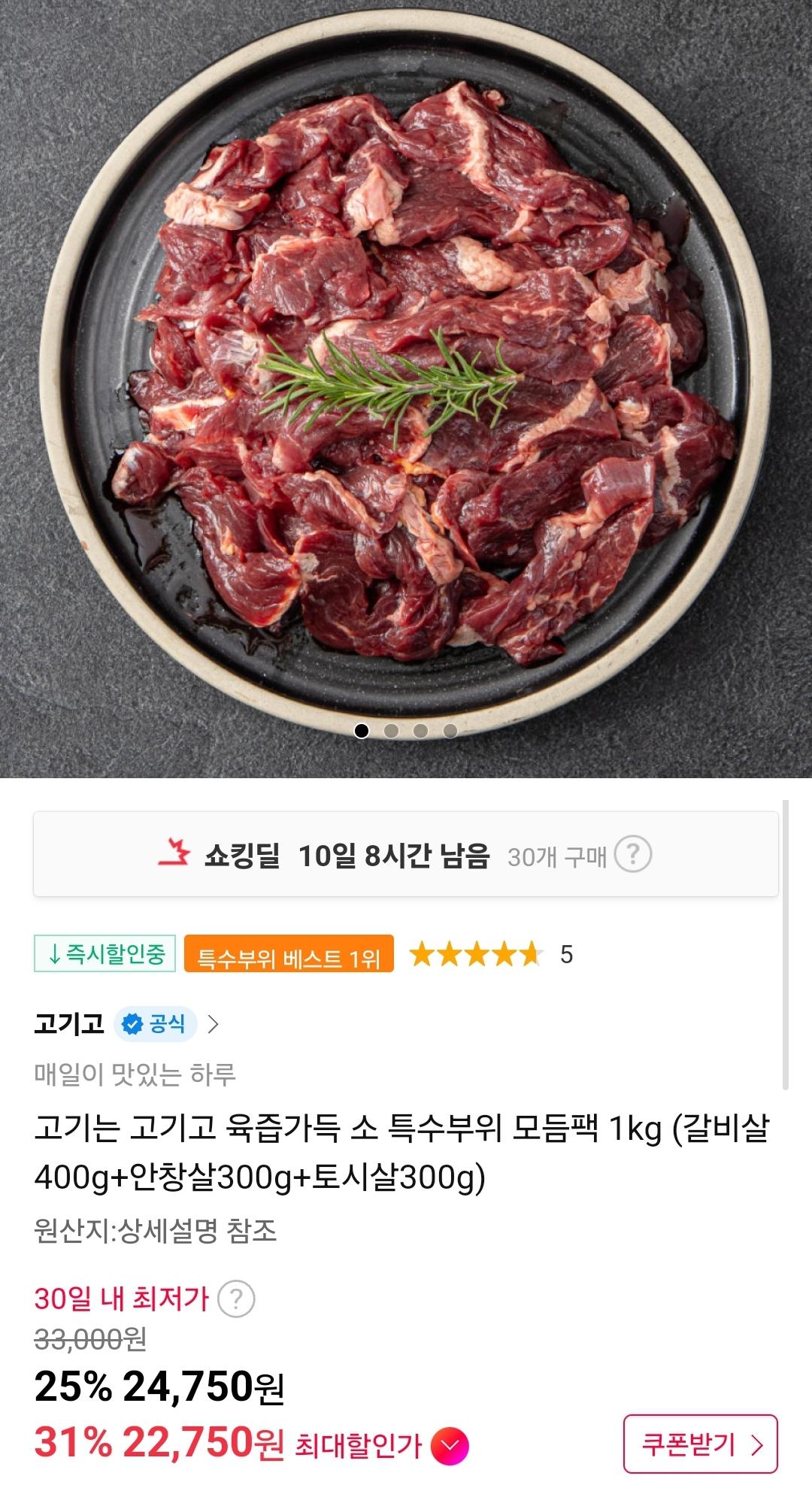View the beef product photo full screen
812x1497 pixels.
pyautogui.click(x=406, y=376)
